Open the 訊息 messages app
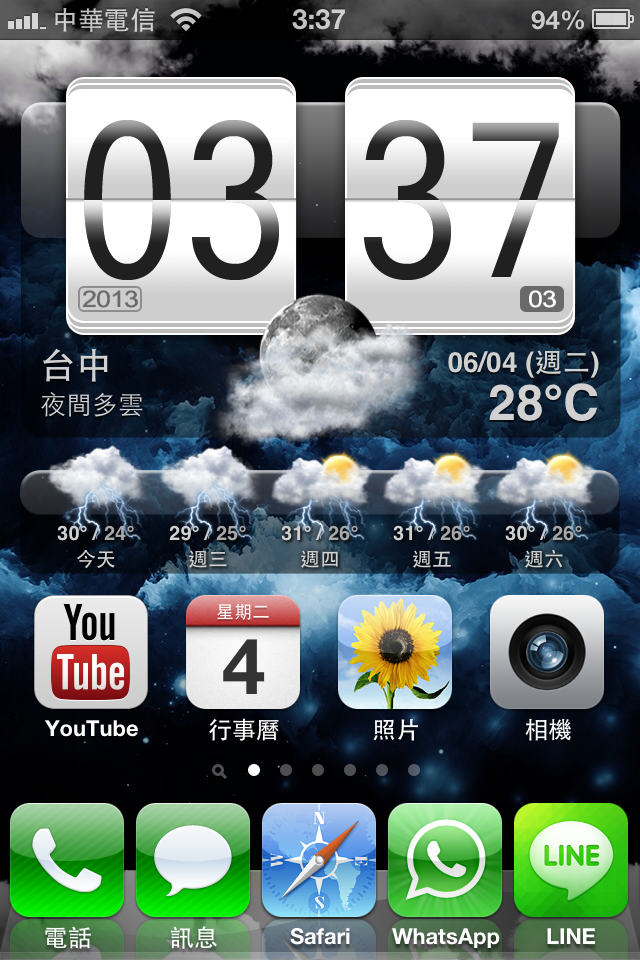This screenshot has height=960, width=640. point(193,860)
